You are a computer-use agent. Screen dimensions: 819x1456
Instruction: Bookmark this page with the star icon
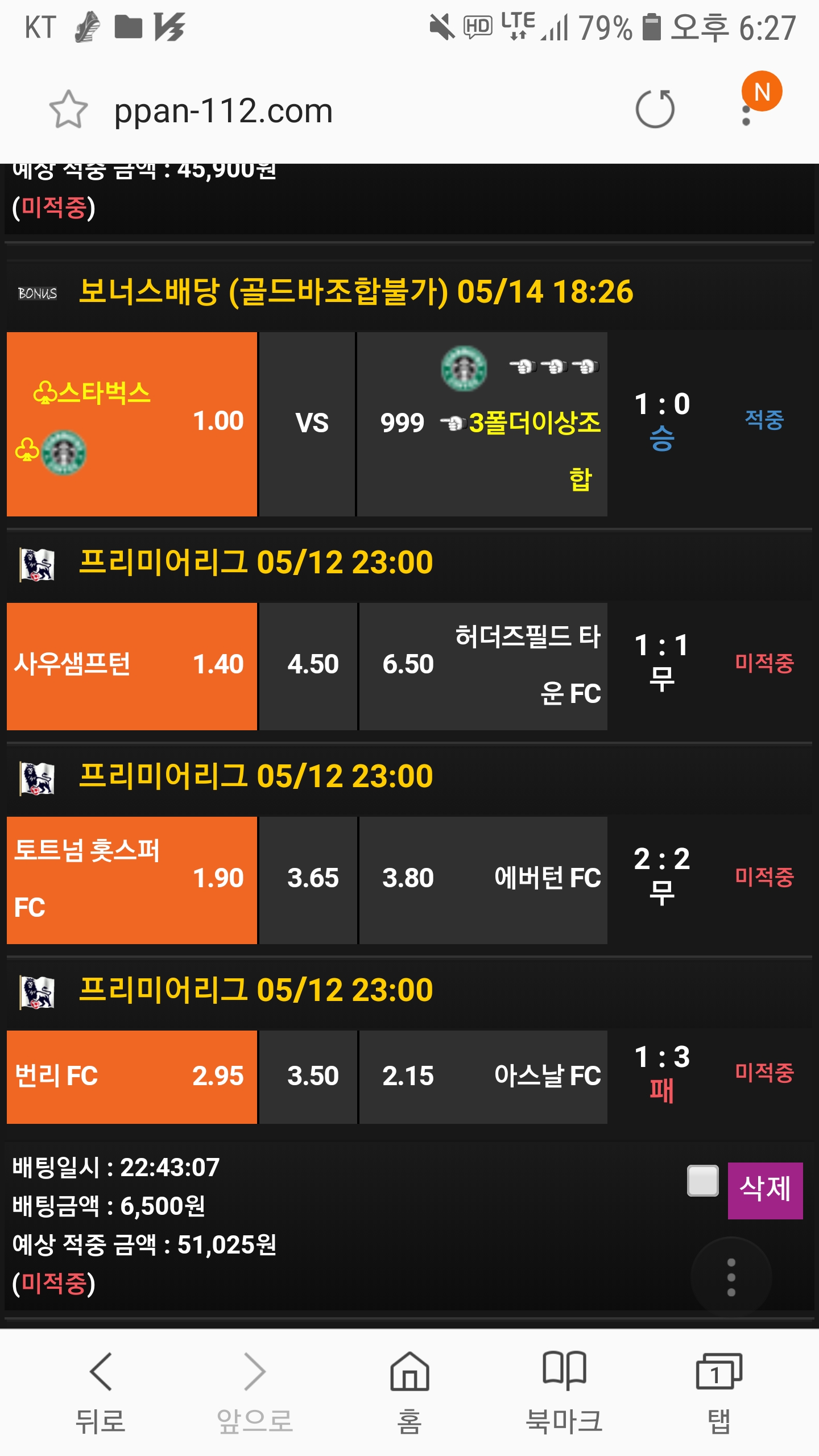68,110
